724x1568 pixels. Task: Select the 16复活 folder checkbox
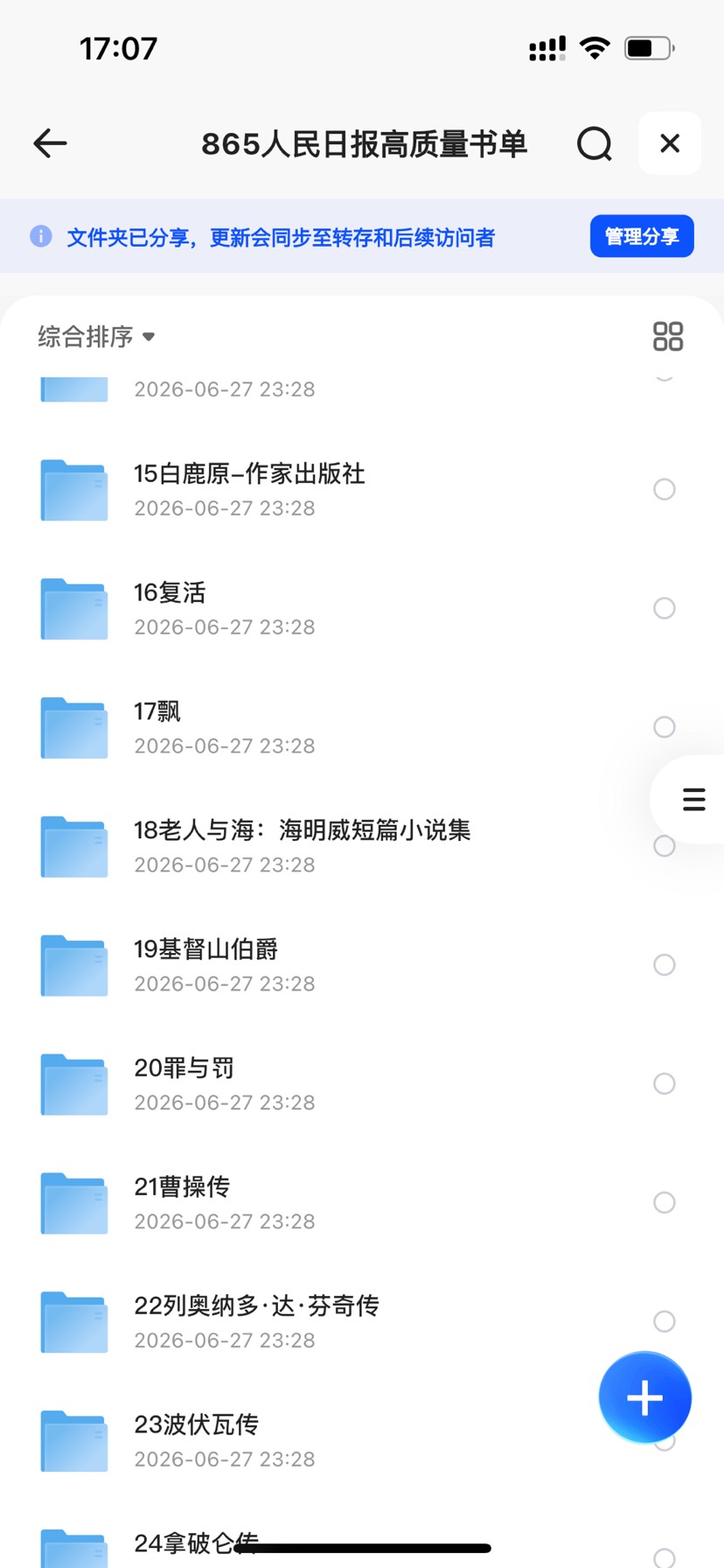coord(665,608)
